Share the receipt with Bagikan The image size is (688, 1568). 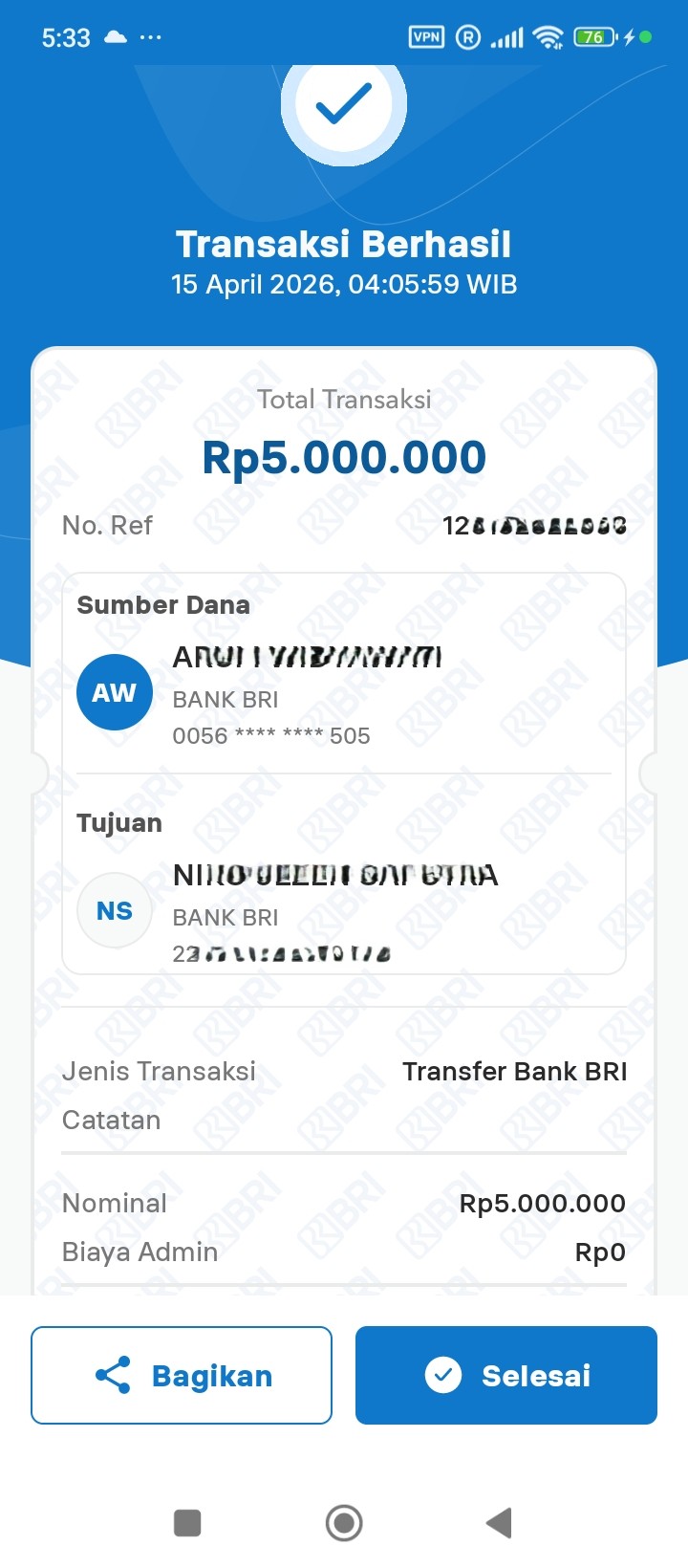pos(182,1375)
